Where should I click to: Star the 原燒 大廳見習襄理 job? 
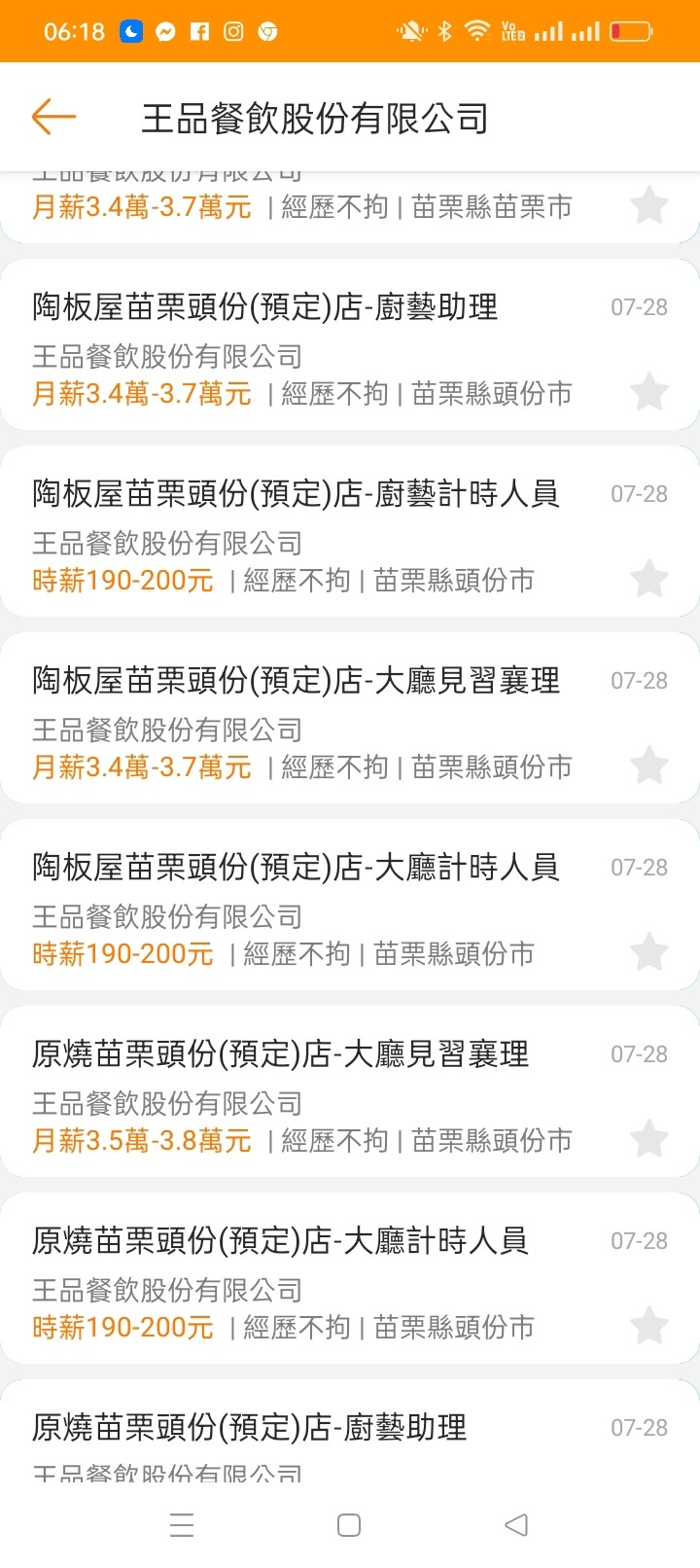coord(648,1139)
